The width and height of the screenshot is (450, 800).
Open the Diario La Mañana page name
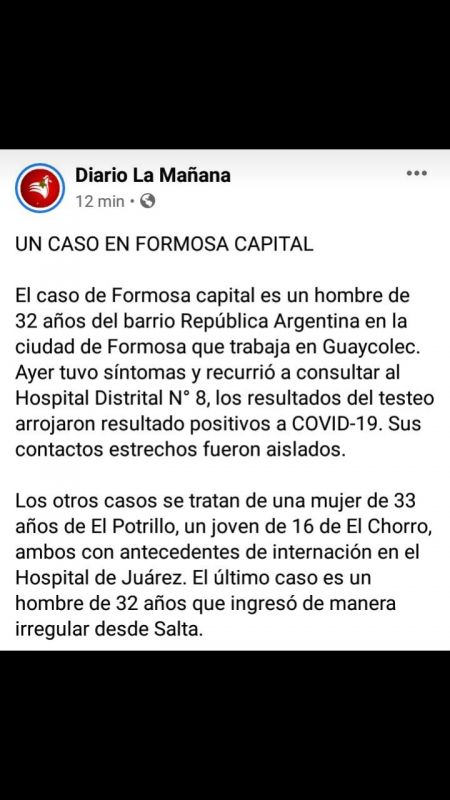click(x=153, y=175)
